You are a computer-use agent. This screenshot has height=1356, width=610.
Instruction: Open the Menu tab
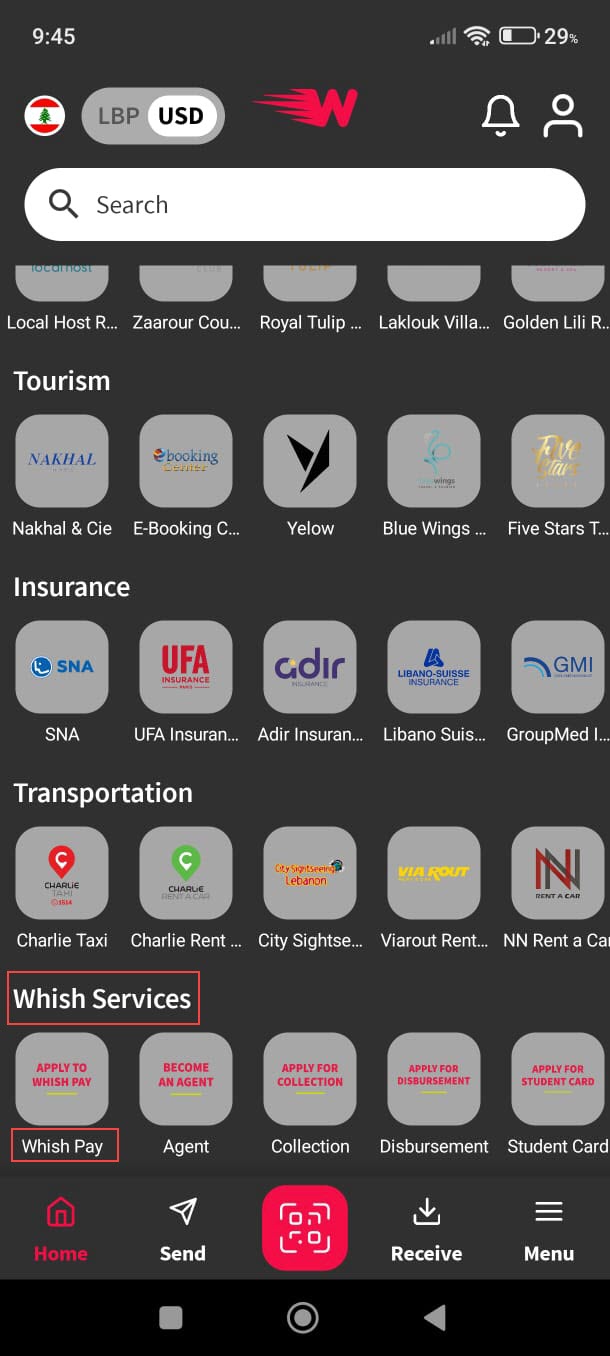coord(549,1230)
